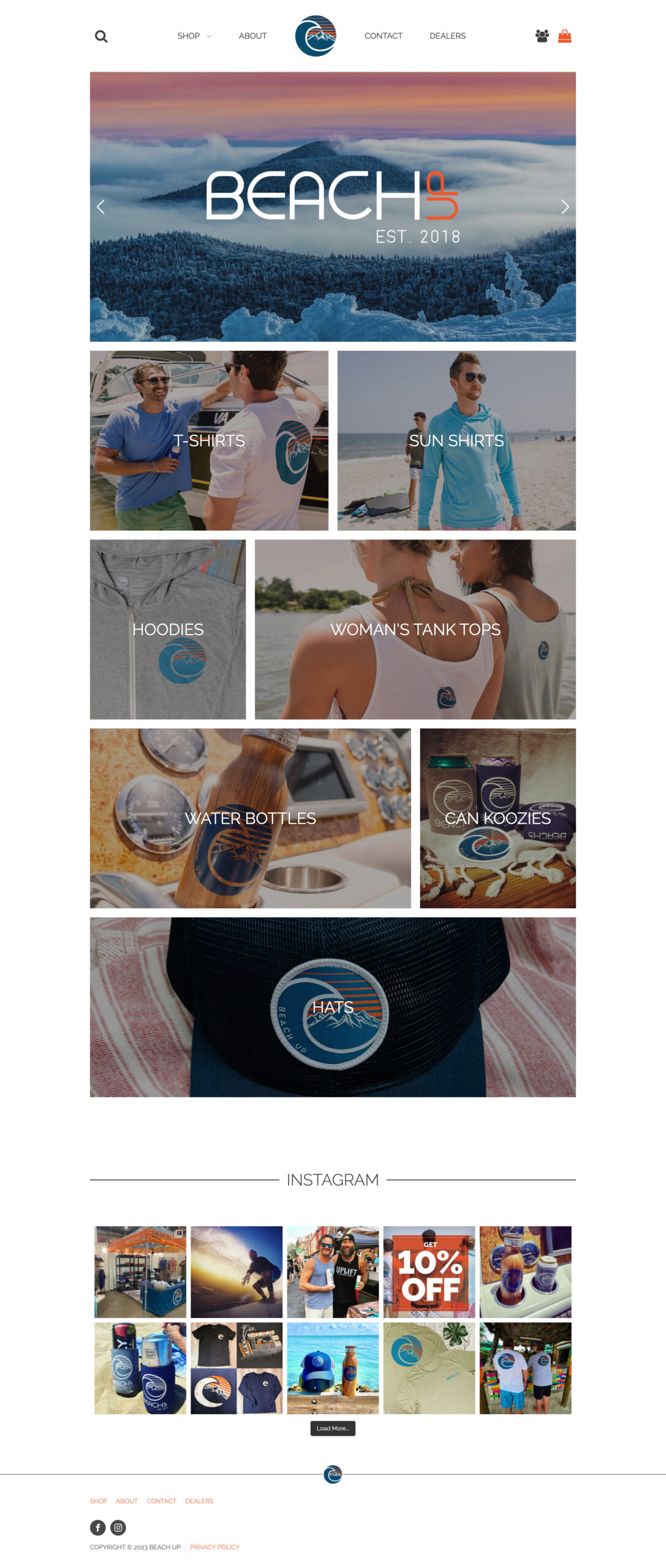Read the PRIVACY POLICY link
666x1568 pixels.
[x=214, y=1547]
